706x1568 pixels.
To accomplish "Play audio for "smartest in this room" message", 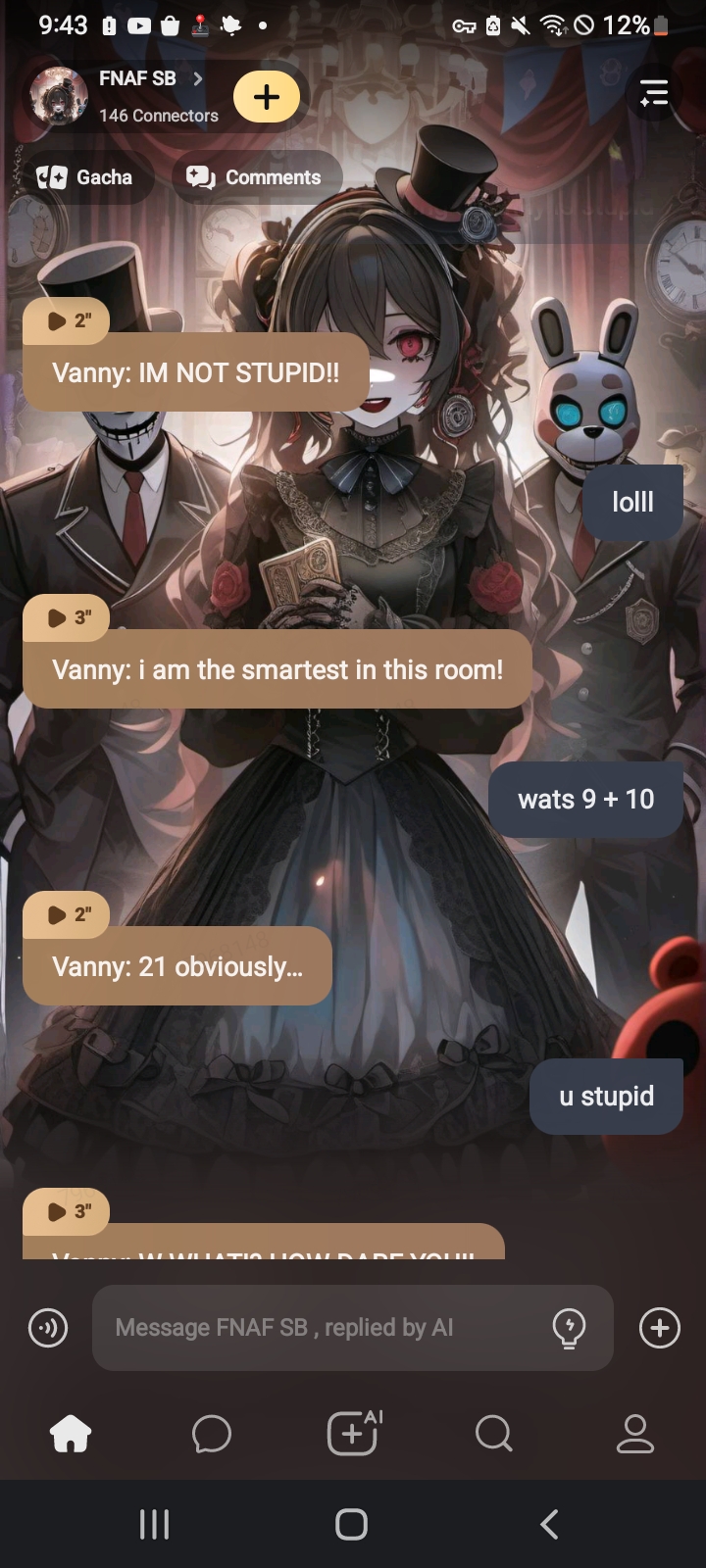I will (67, 617).
